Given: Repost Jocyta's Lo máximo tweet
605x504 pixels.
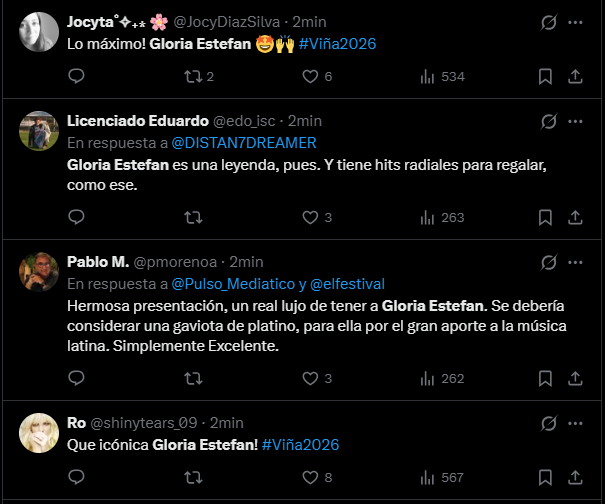Looking at the screenshot, I should coord(193,76).
